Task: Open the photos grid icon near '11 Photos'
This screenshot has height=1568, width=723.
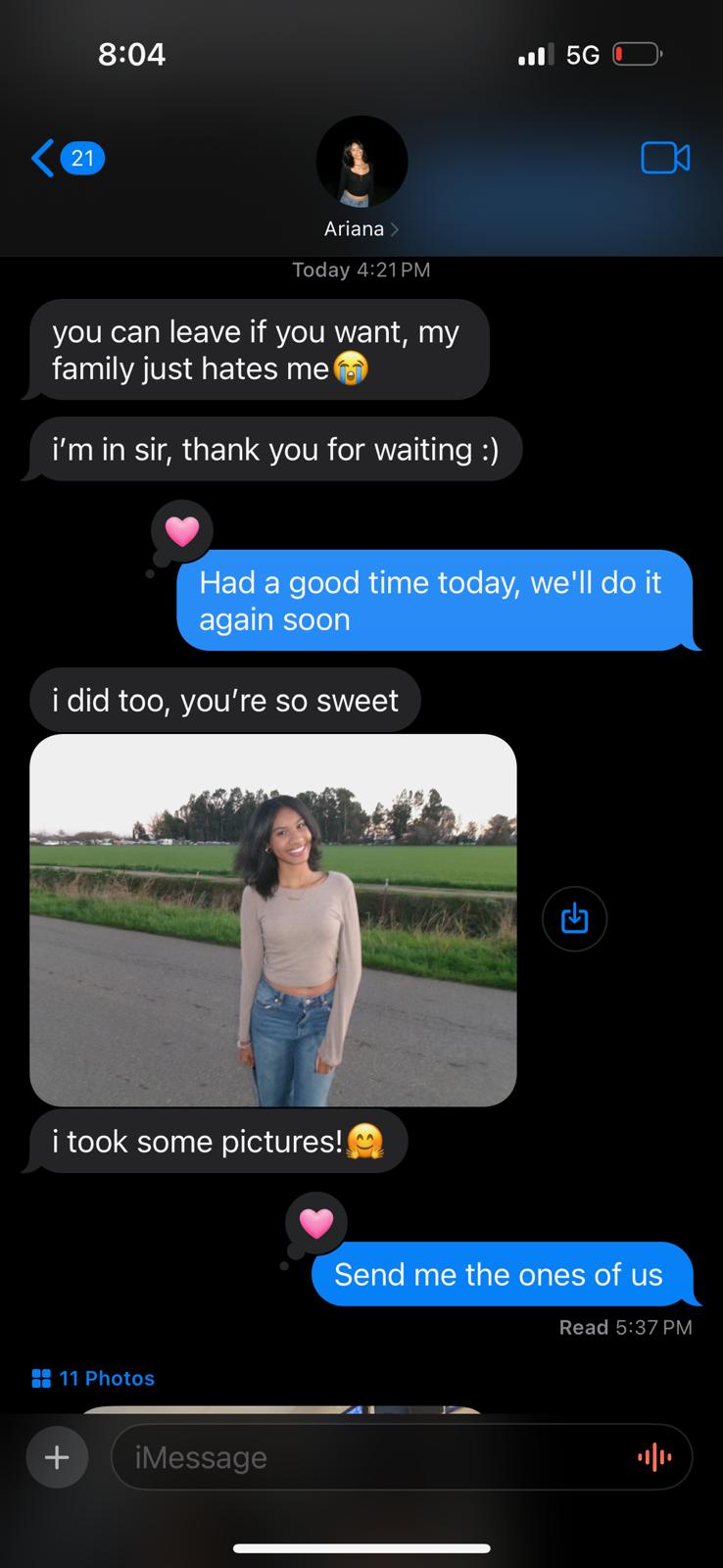Action: point(42,1378)
